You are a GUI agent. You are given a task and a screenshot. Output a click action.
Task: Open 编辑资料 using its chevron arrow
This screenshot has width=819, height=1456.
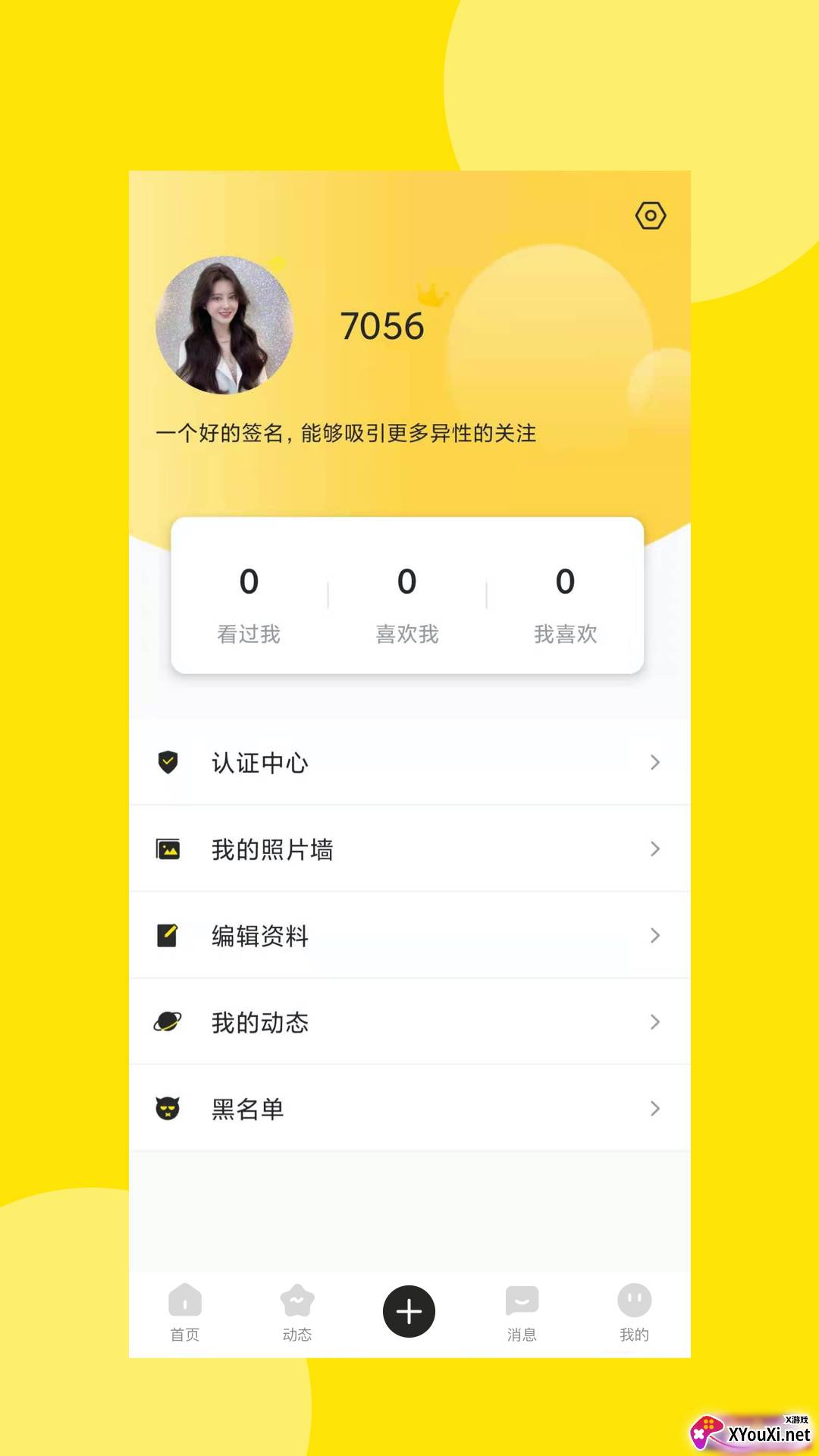[x=655, y=936]
